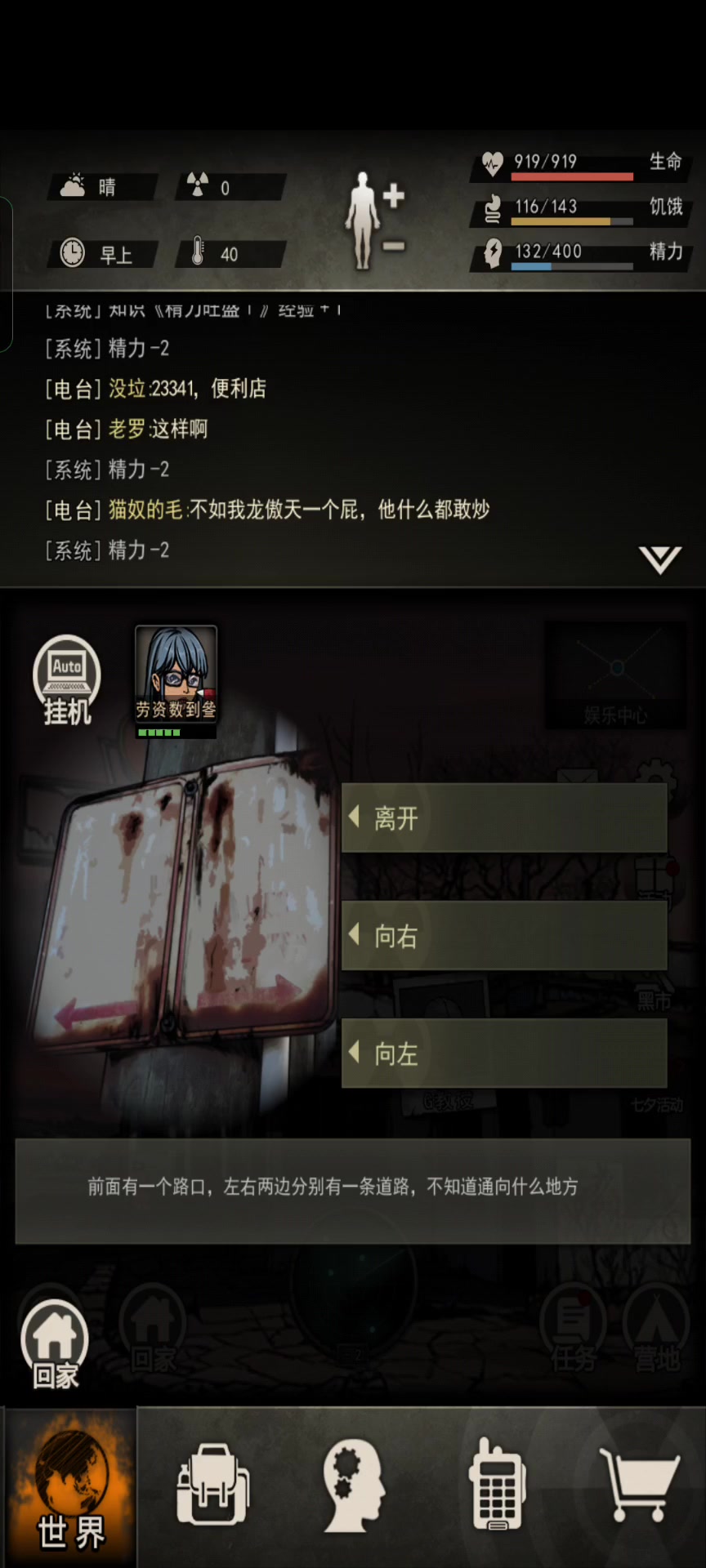Expand the message log arrow
This screenshot has height=1568, width=706.
[x=659, y=560]
